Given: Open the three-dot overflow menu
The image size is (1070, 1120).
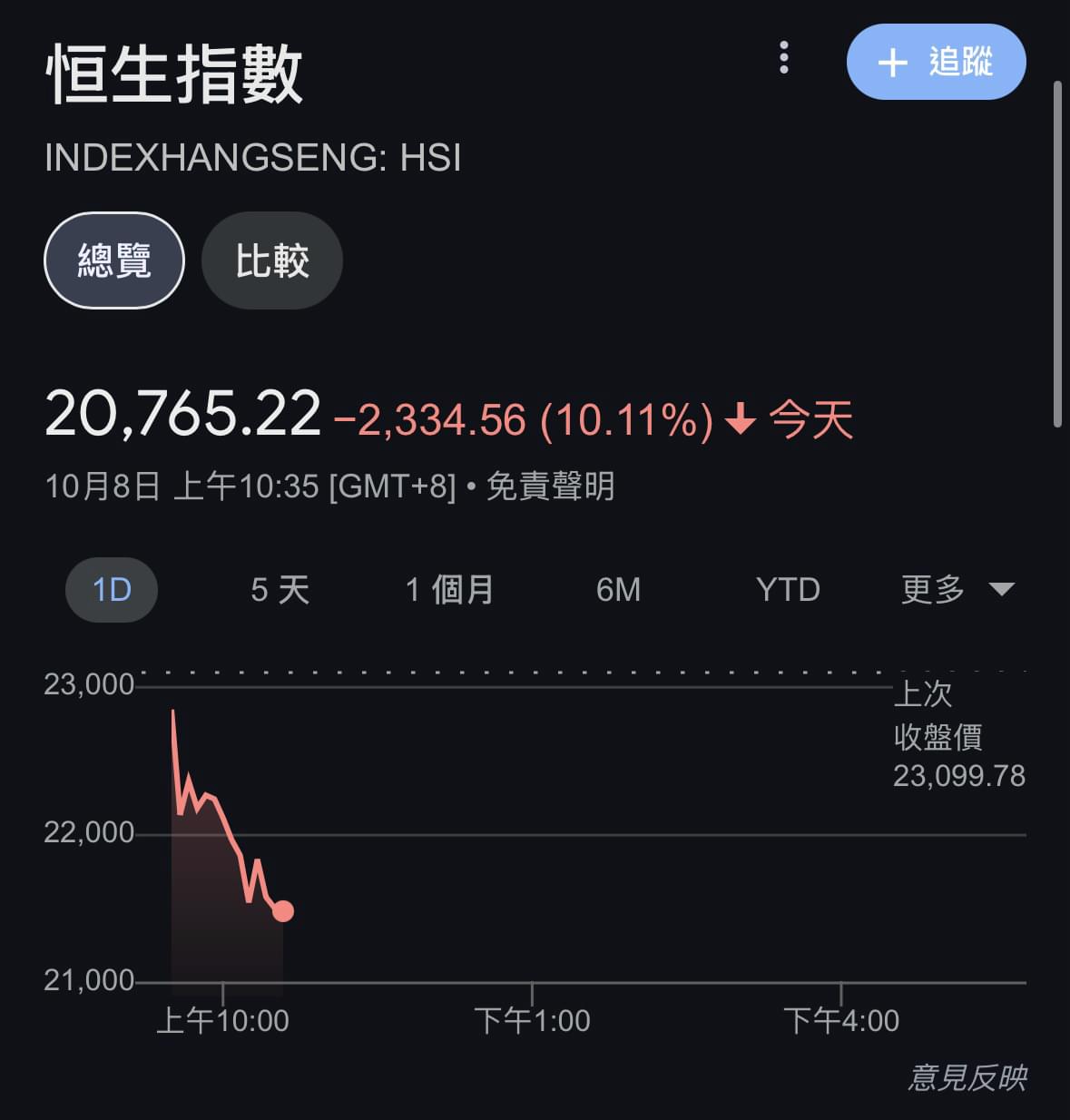Looking at the screenshot, I should click(x=783, y=59).
